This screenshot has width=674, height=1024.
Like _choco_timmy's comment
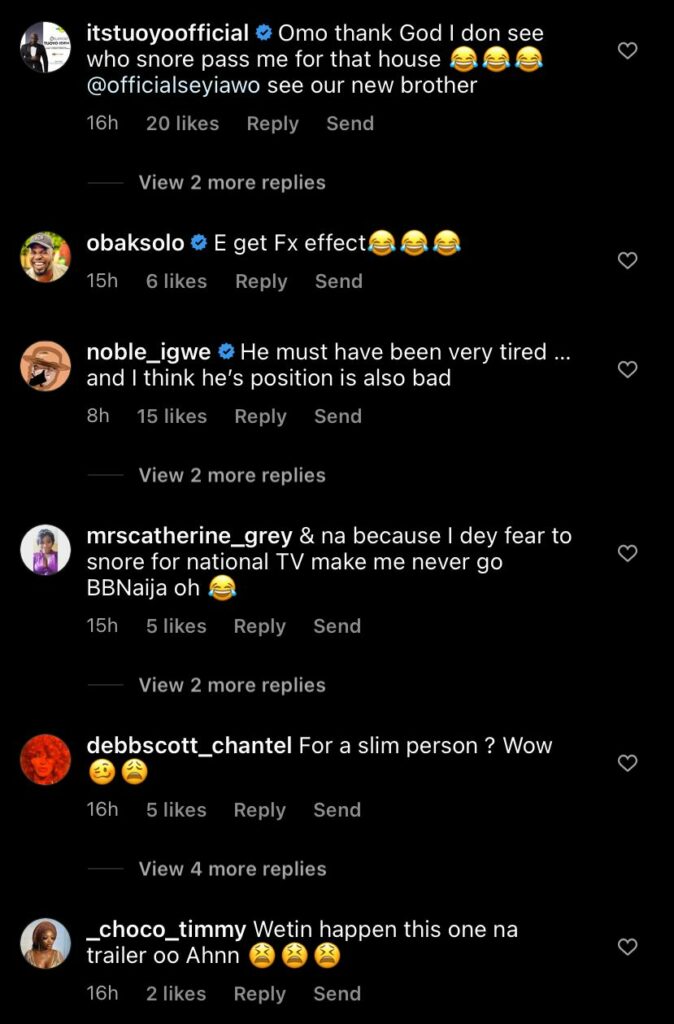[627, 946]
